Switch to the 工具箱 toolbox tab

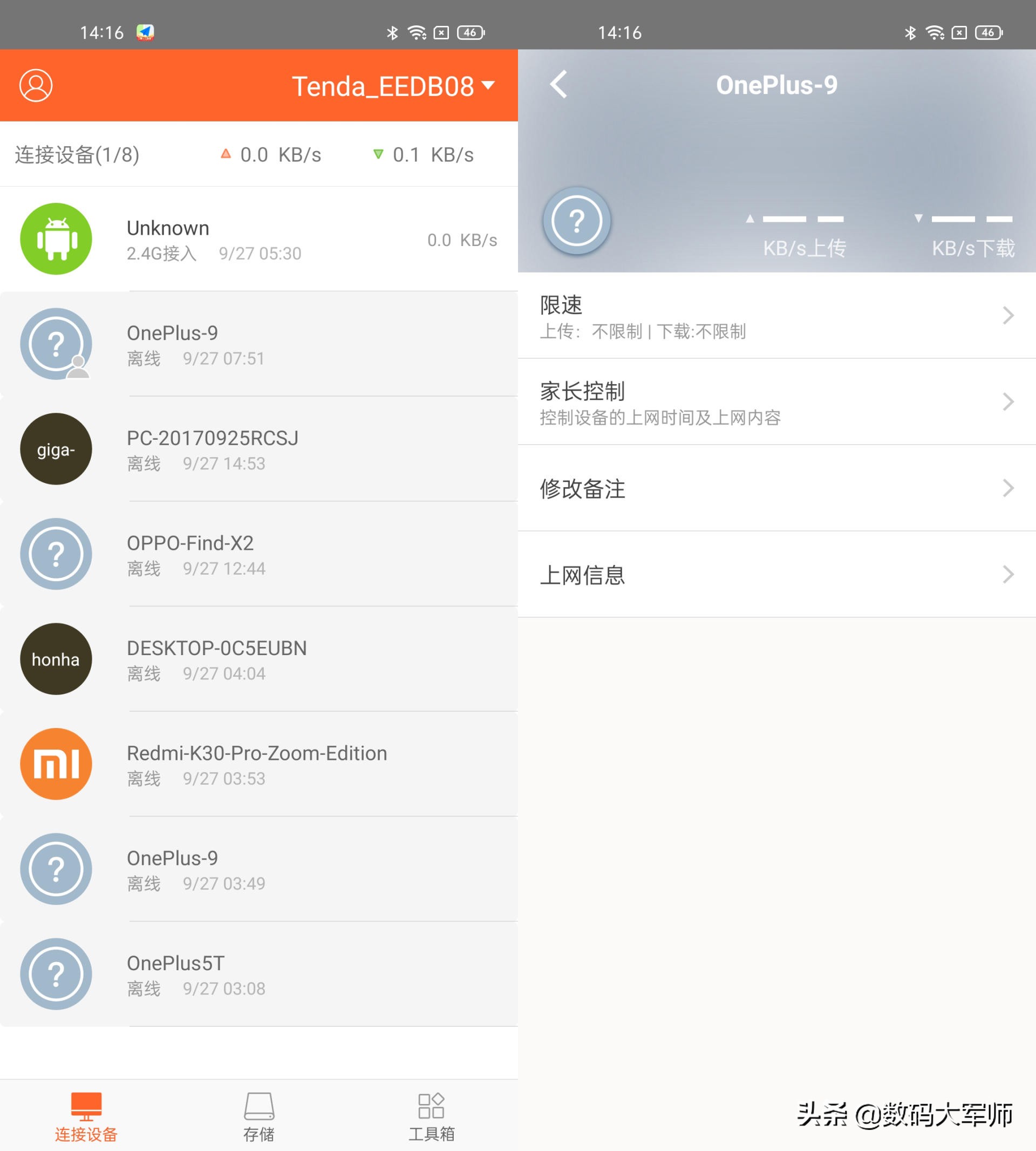(x=431, y=1117)
